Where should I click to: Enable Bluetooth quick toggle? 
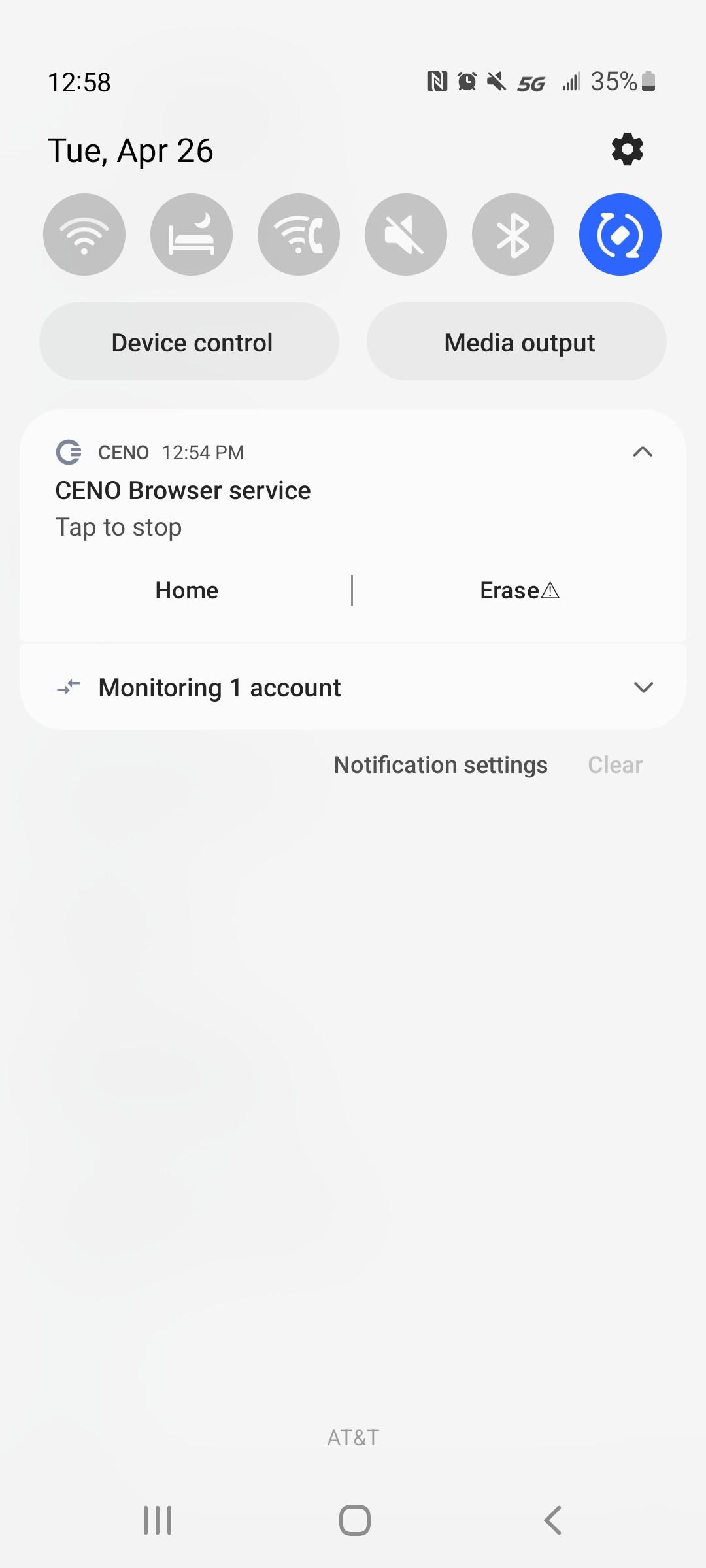point(513,235)
